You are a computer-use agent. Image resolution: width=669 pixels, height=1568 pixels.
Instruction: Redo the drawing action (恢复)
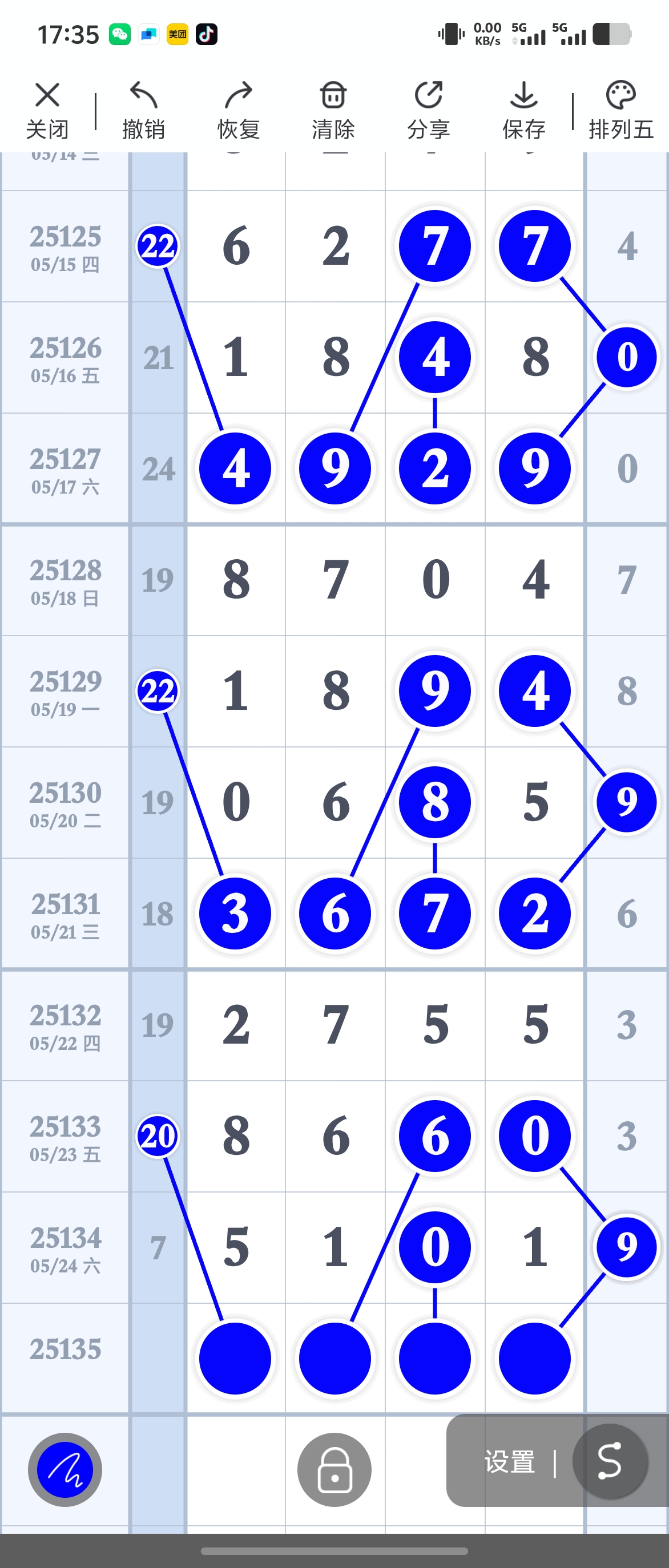point(239,111)
